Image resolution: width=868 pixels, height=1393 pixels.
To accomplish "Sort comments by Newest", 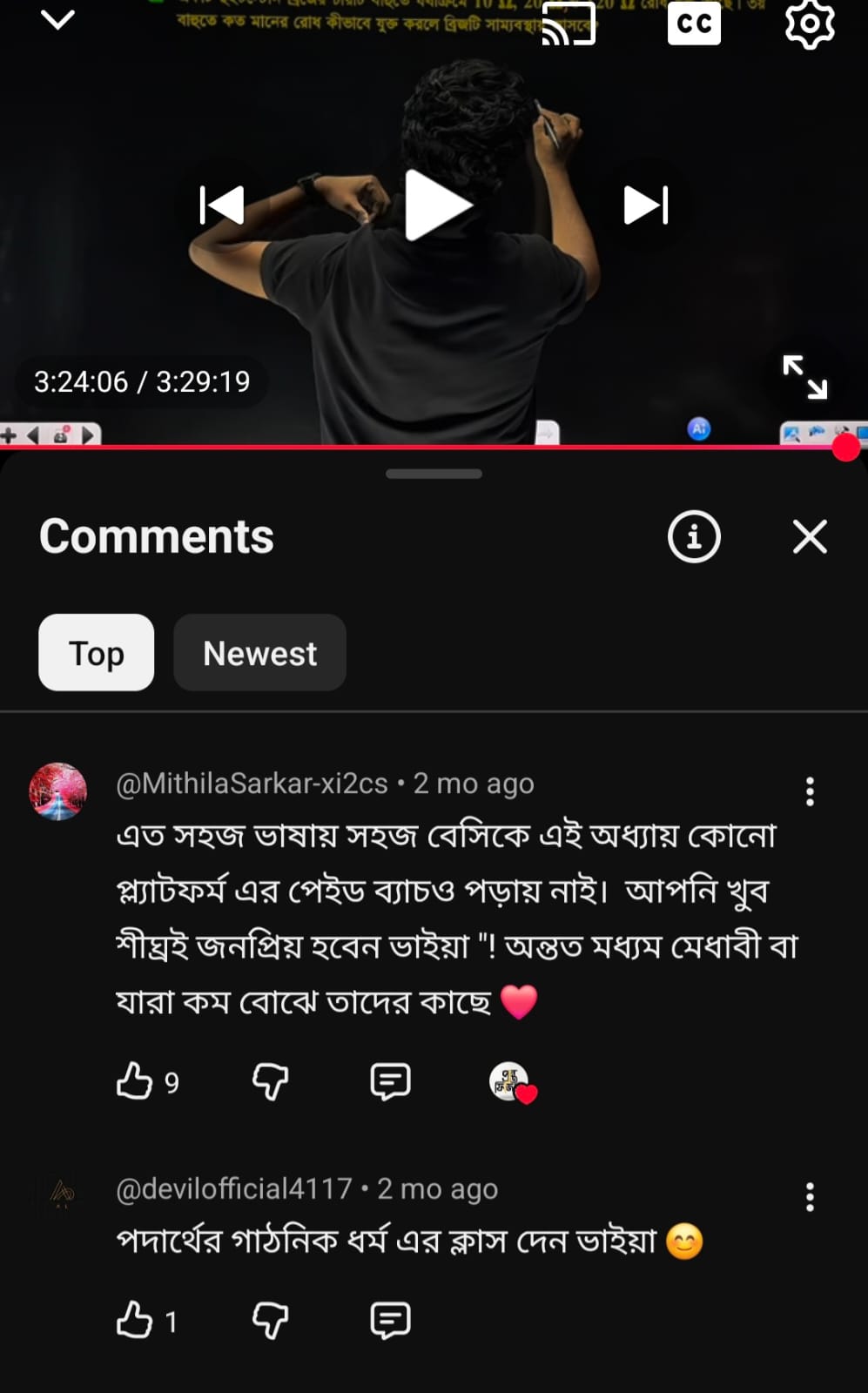I will click(x=259, y=653).
